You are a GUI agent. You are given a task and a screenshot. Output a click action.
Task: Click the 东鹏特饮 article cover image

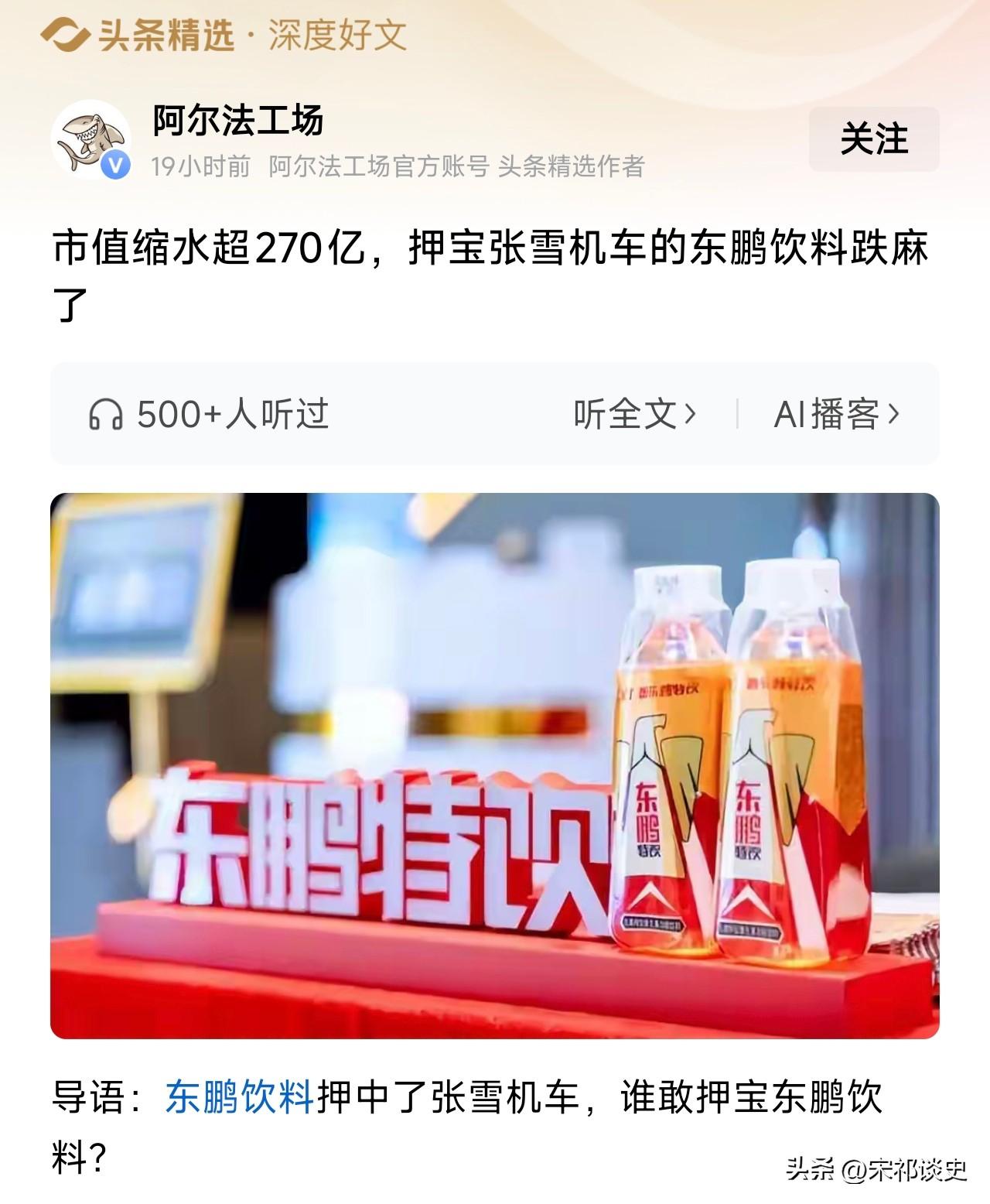(495, 774)
